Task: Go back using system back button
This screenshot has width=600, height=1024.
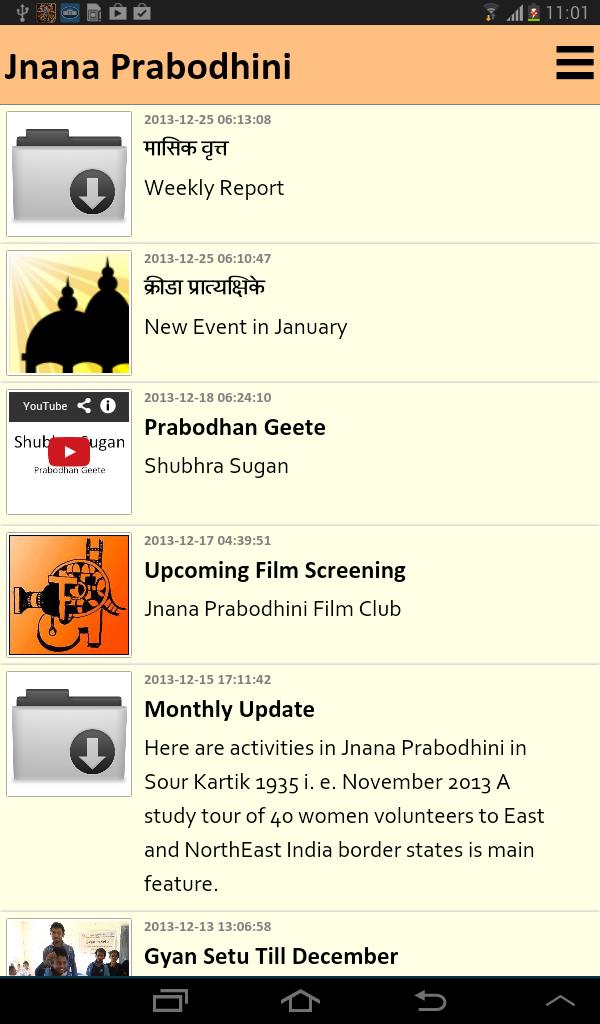Action: [x=430, y=1000]
